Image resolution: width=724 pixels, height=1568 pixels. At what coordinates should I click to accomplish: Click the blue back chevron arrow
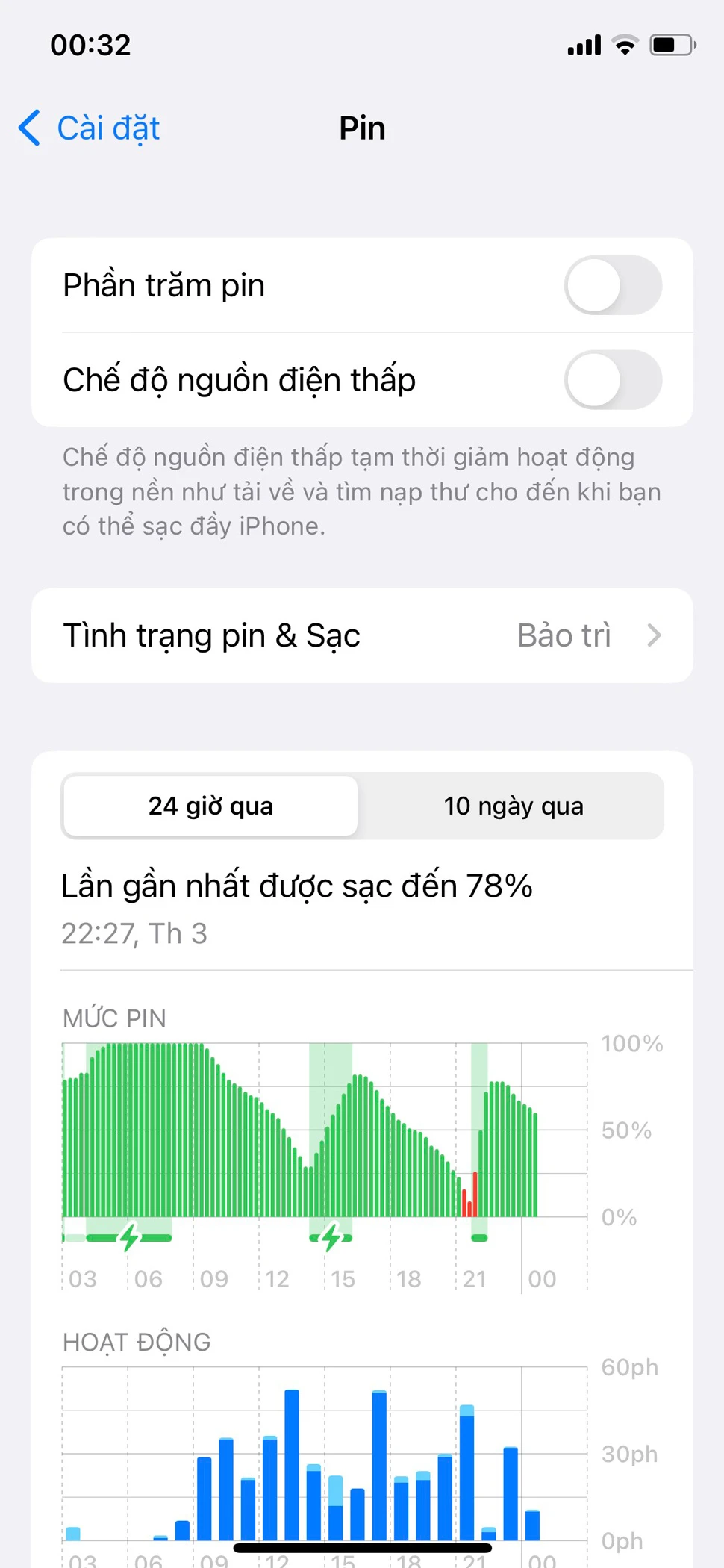[28, 128]
